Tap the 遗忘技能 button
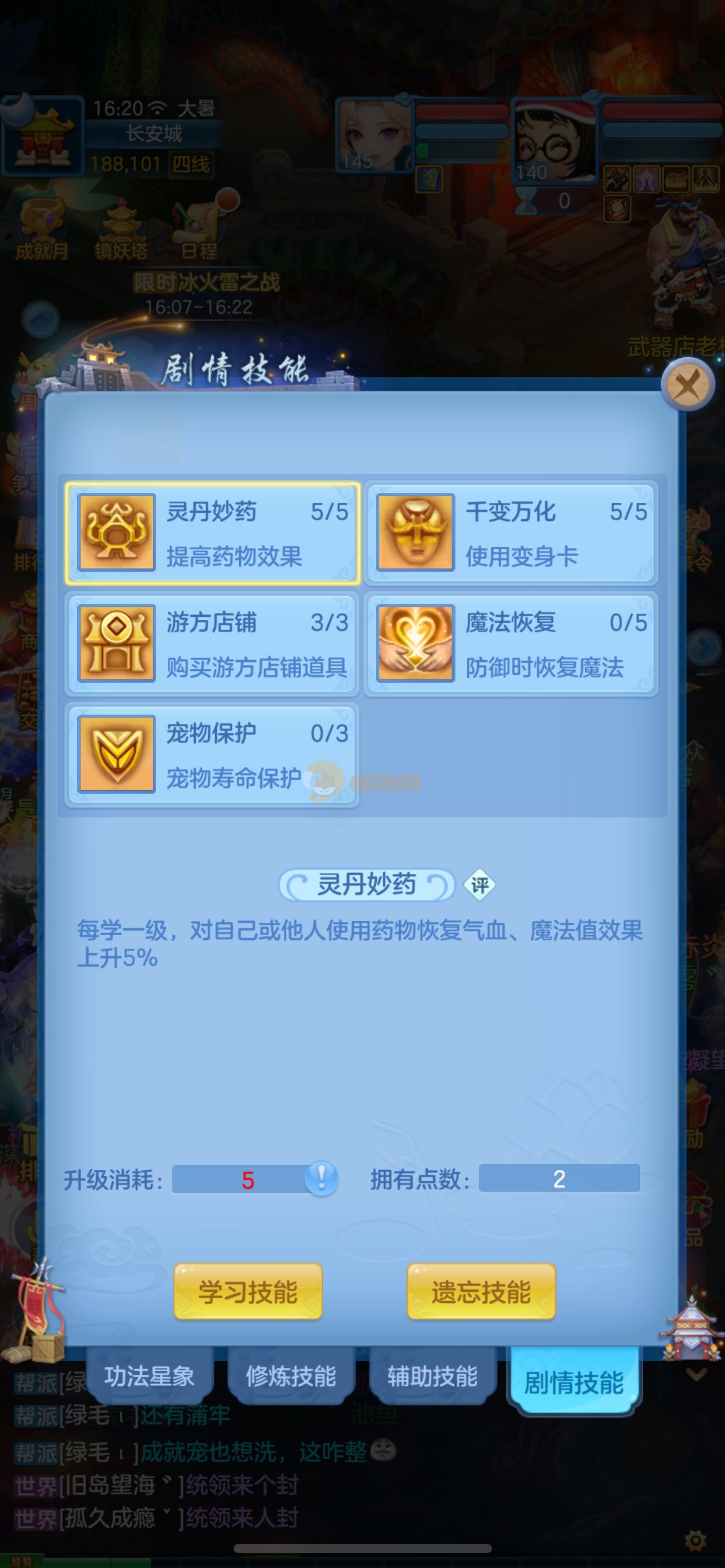The image size is (725, 1568). (x=481, y=1292)
